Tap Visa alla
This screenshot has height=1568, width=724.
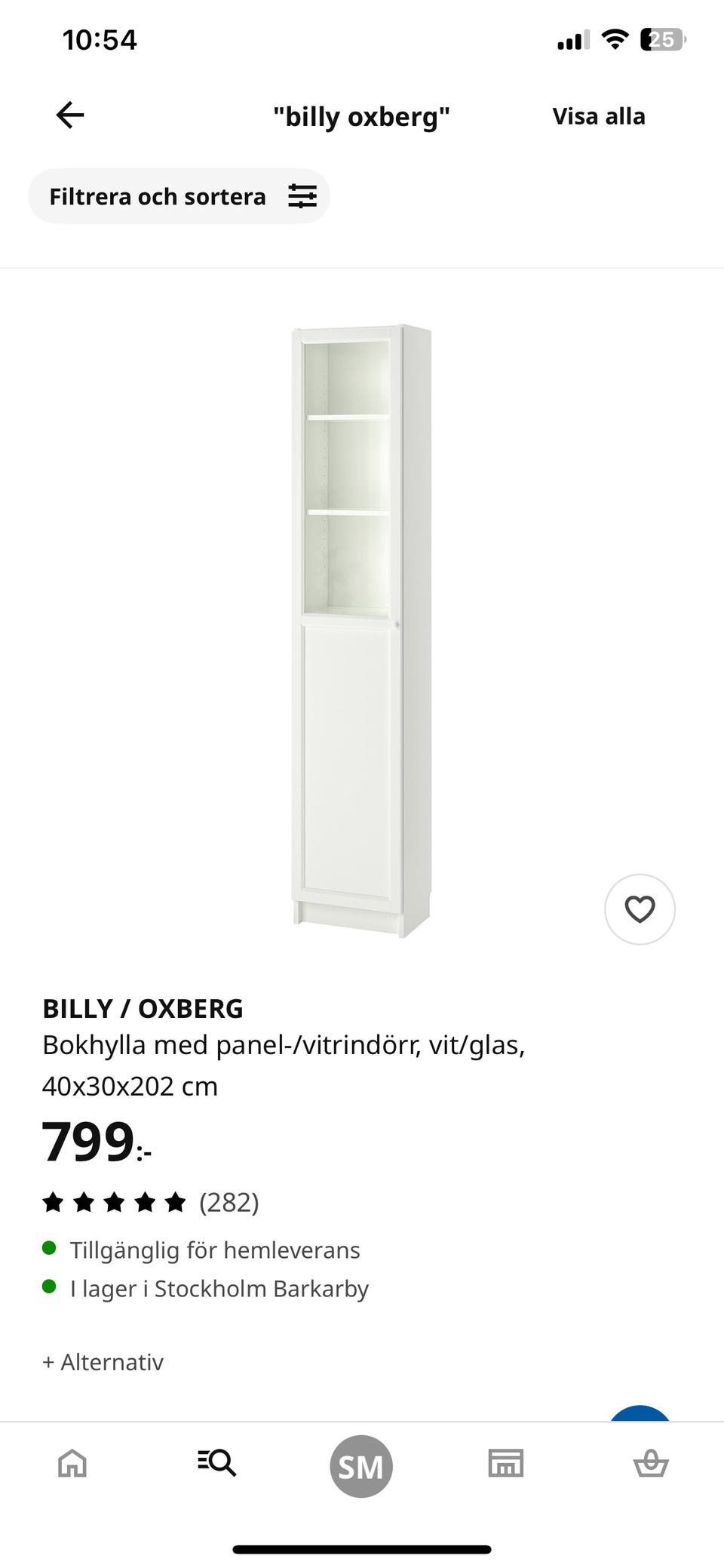coord(598,115)
